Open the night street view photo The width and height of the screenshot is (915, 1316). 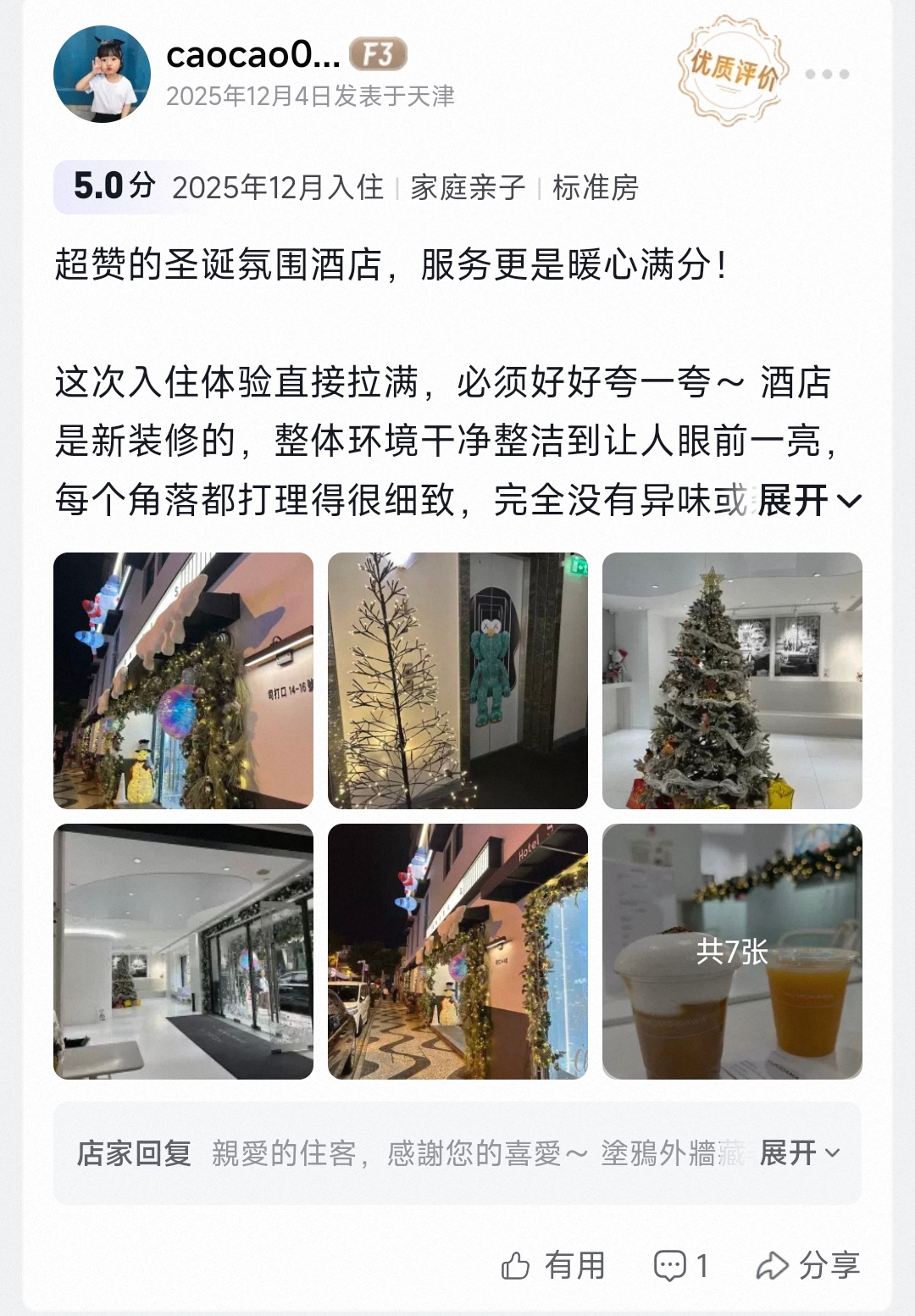click(457, 951)
